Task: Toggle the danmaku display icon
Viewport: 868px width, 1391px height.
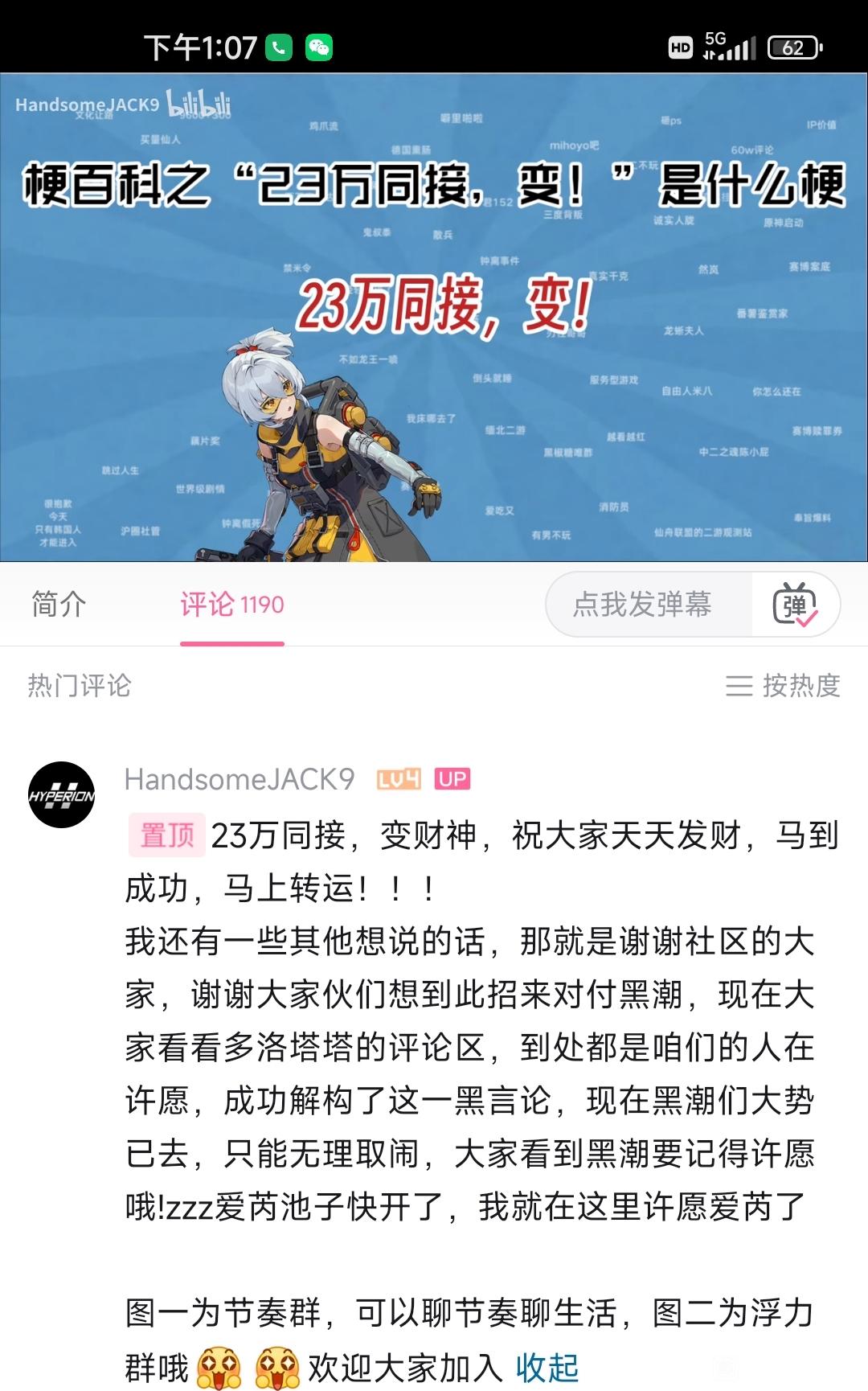Action: click(x=795, y=604)
